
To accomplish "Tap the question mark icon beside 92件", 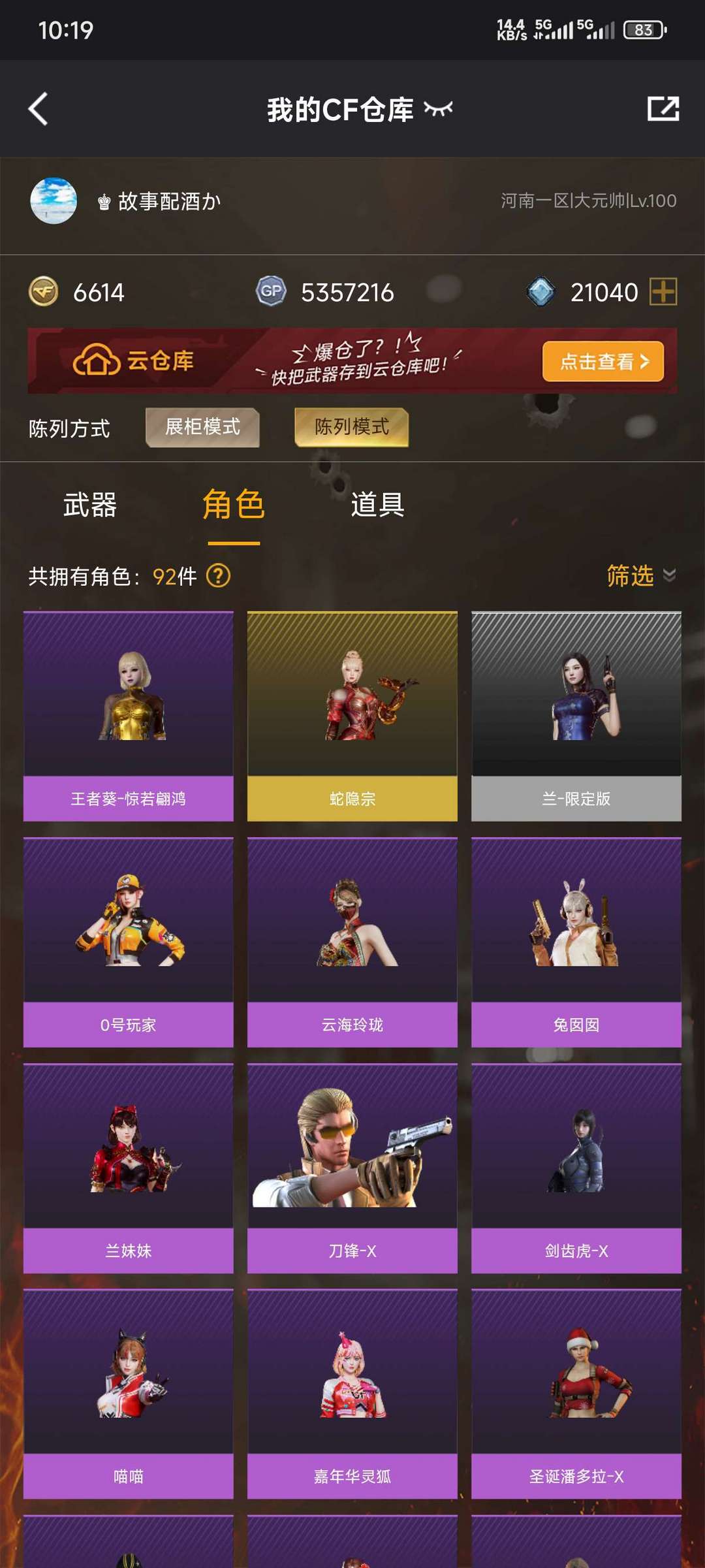I will (218, 576).
